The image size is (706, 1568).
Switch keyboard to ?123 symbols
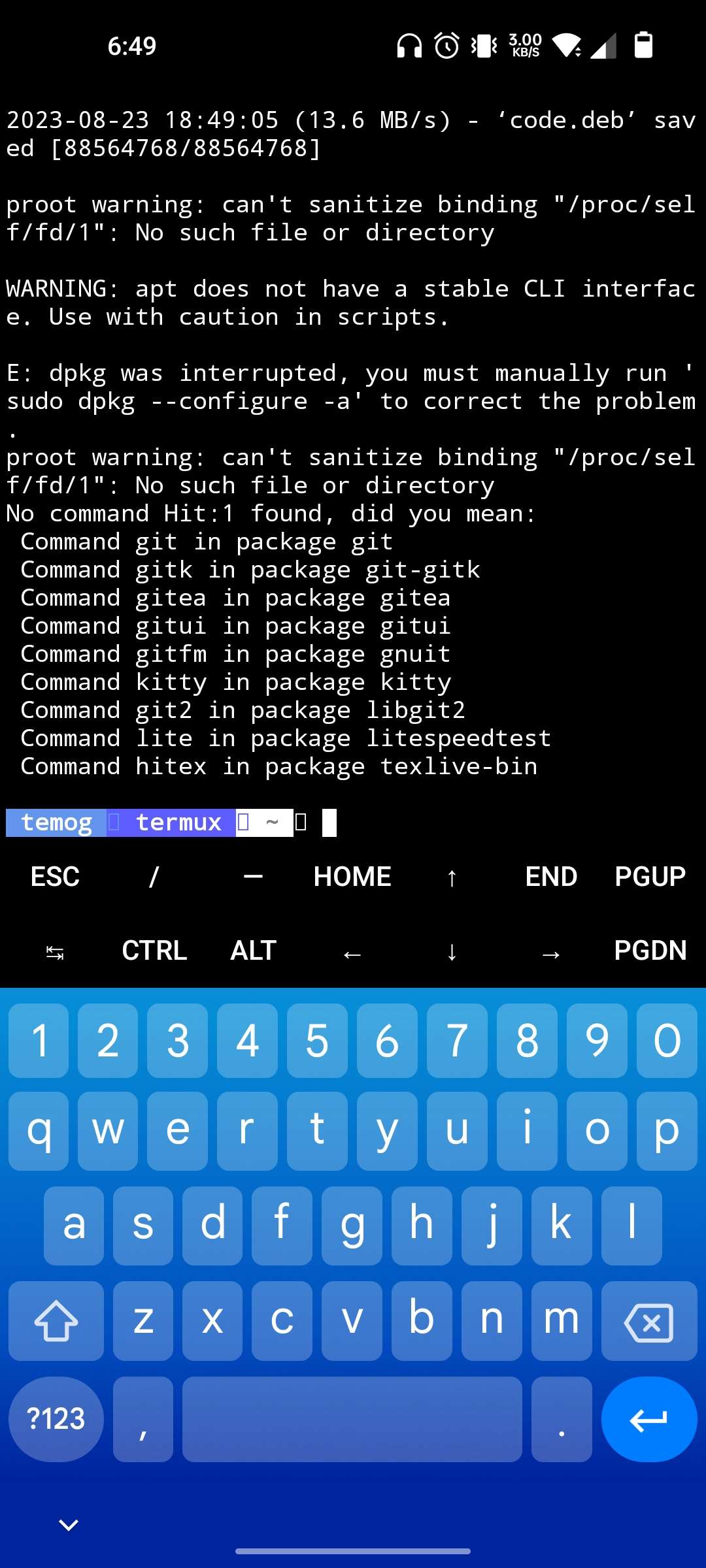56,1419
